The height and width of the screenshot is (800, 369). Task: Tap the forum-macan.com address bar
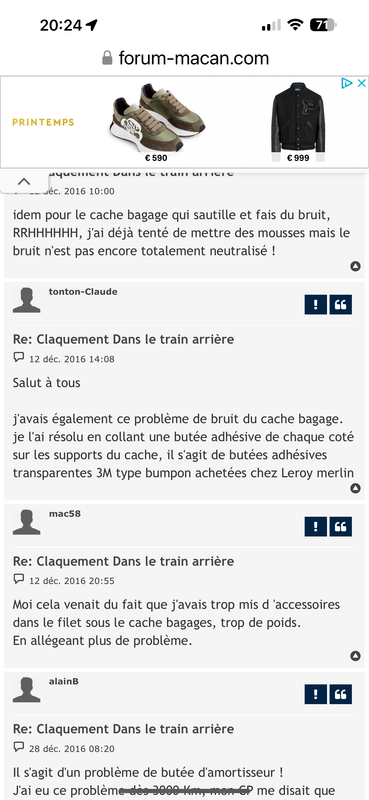click(185, 58)
